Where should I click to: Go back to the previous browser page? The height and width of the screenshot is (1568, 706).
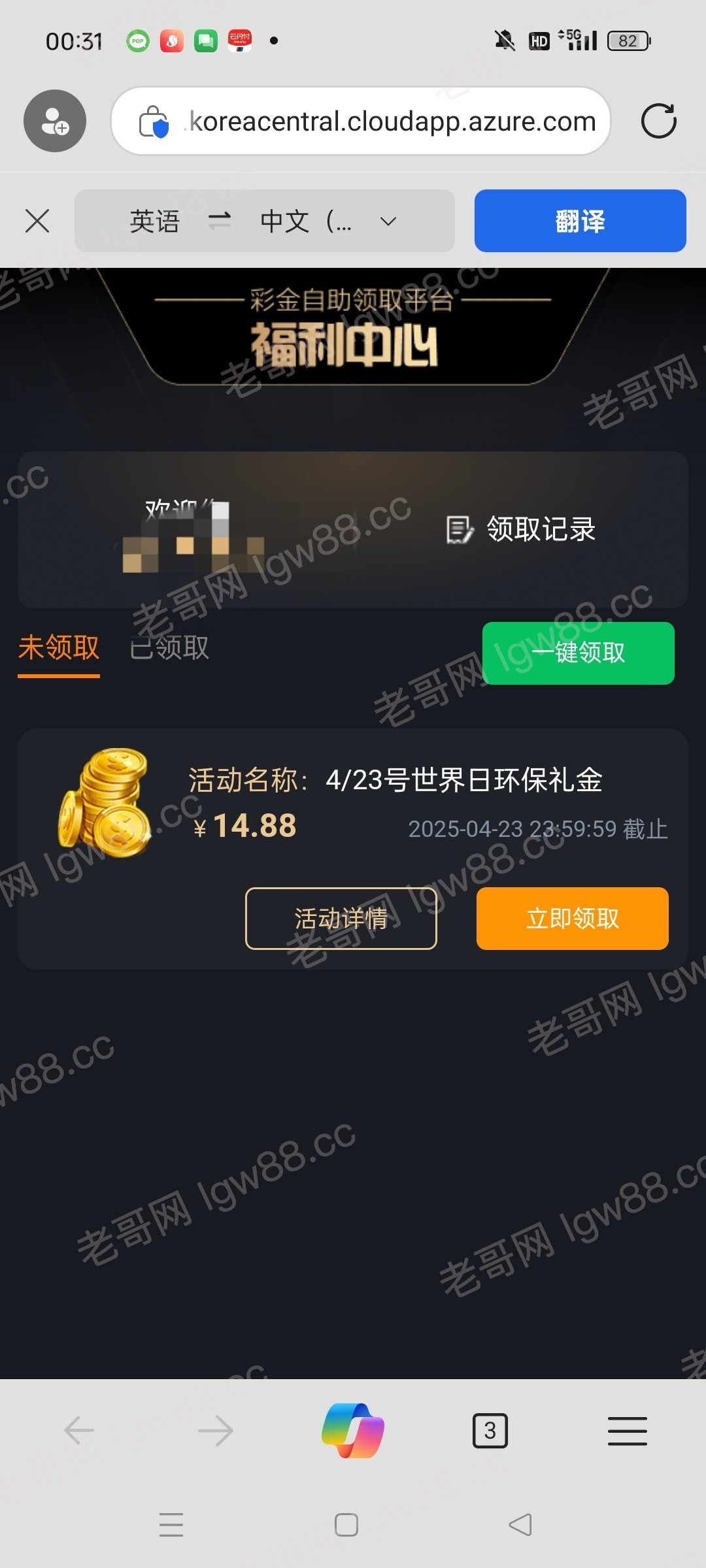tap(79, 1431)
